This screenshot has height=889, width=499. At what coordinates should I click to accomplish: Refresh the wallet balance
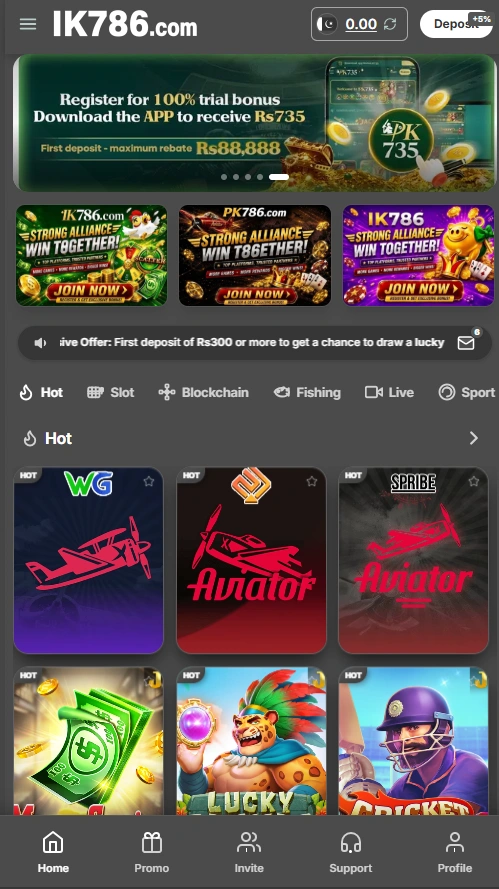390,24
